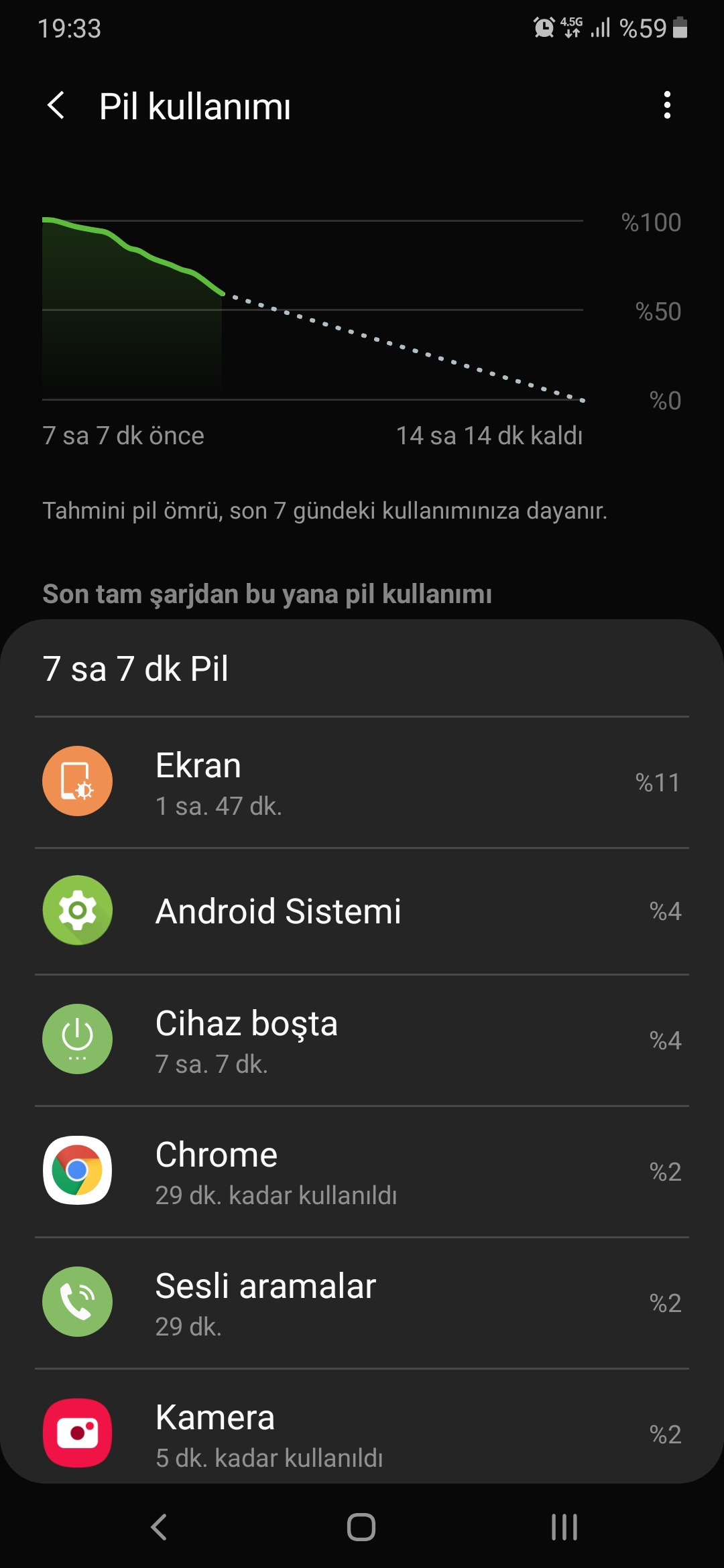This screenshot has height=1568, width=724.
Task: Tap the system home button
Action: point(361,1527)
